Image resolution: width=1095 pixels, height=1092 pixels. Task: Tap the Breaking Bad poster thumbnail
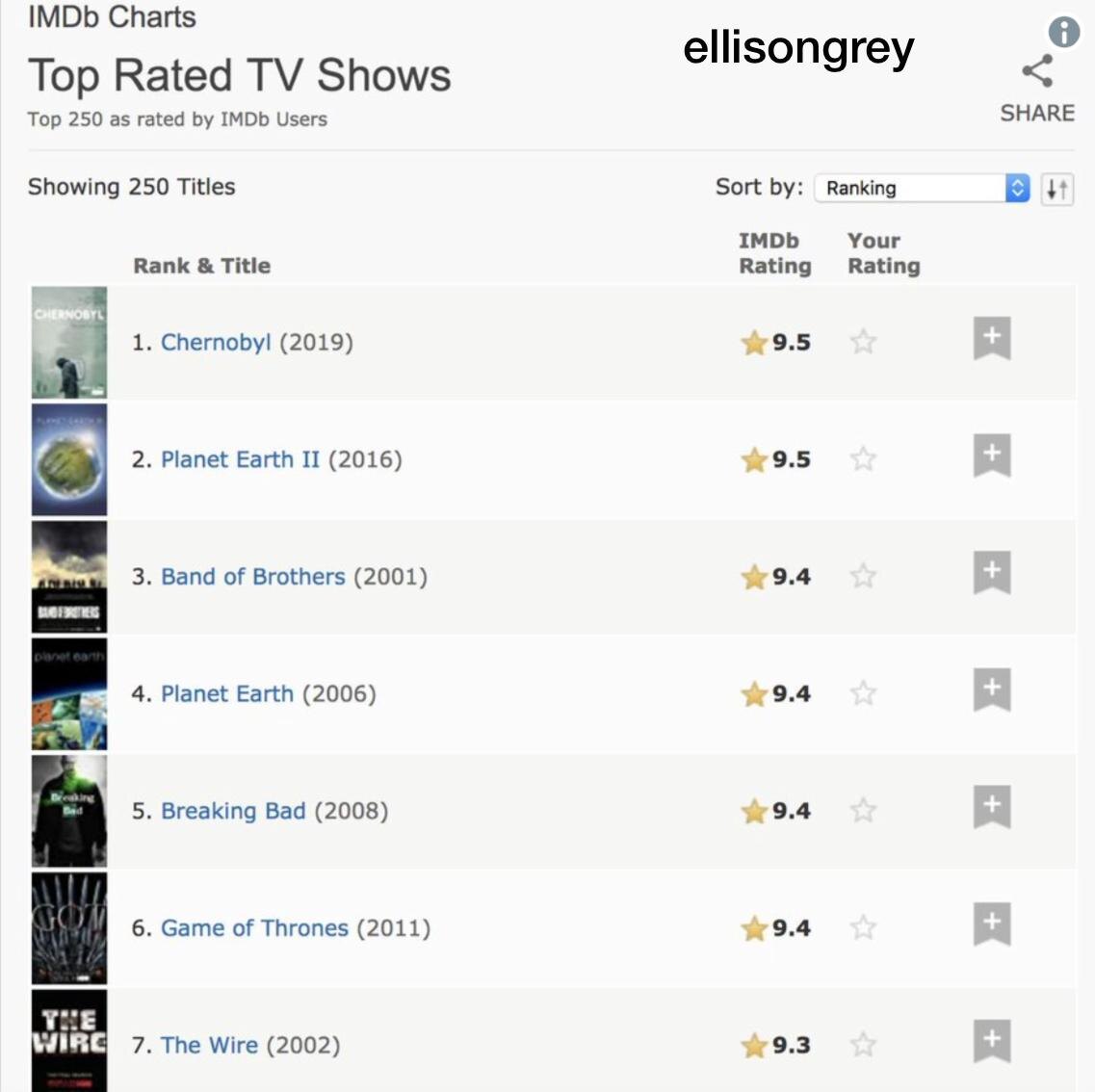[69, 811]
